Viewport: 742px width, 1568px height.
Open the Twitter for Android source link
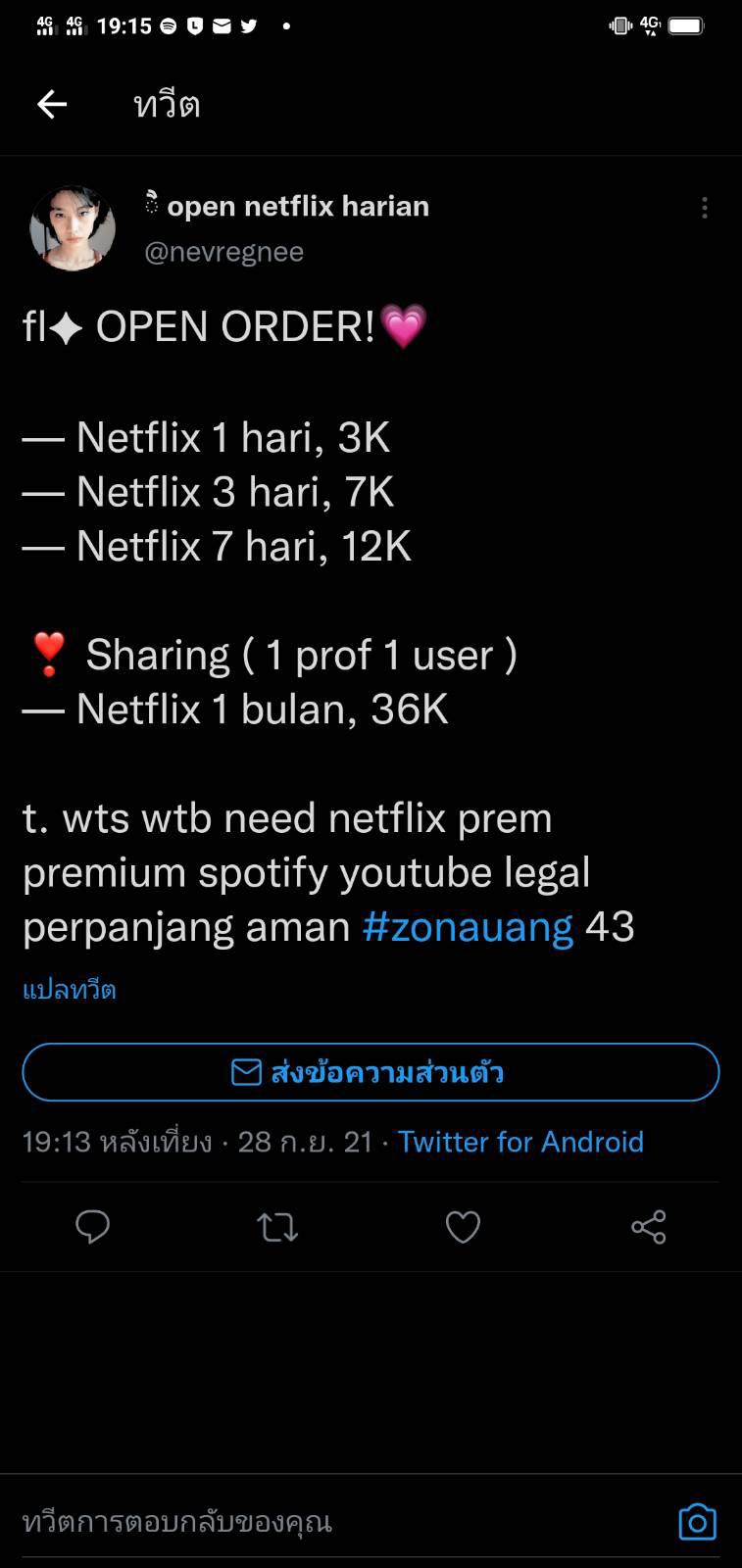click(x=520, y=1142)
